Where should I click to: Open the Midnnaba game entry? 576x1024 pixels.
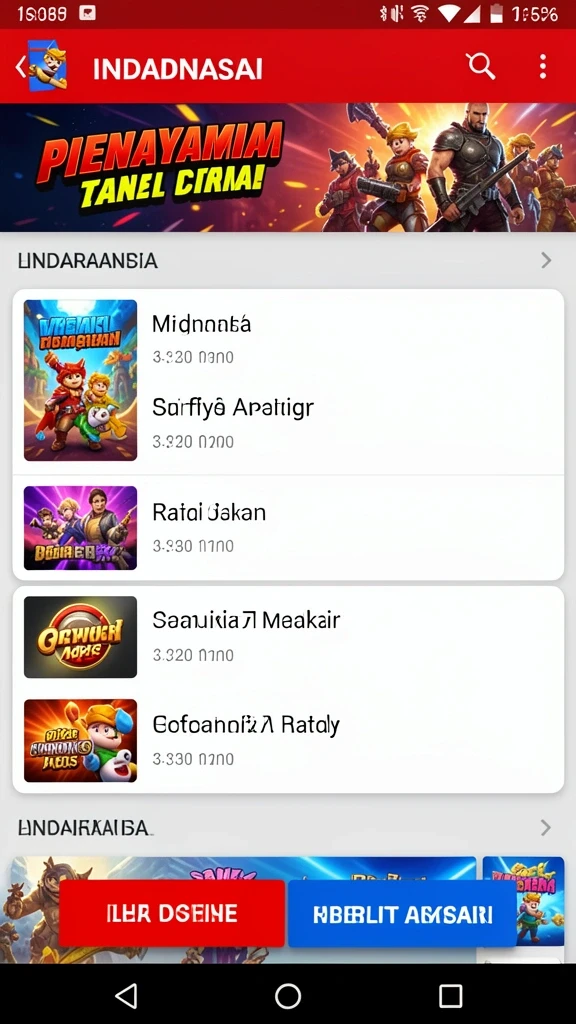pyautogui.click(x=201, y=324)
